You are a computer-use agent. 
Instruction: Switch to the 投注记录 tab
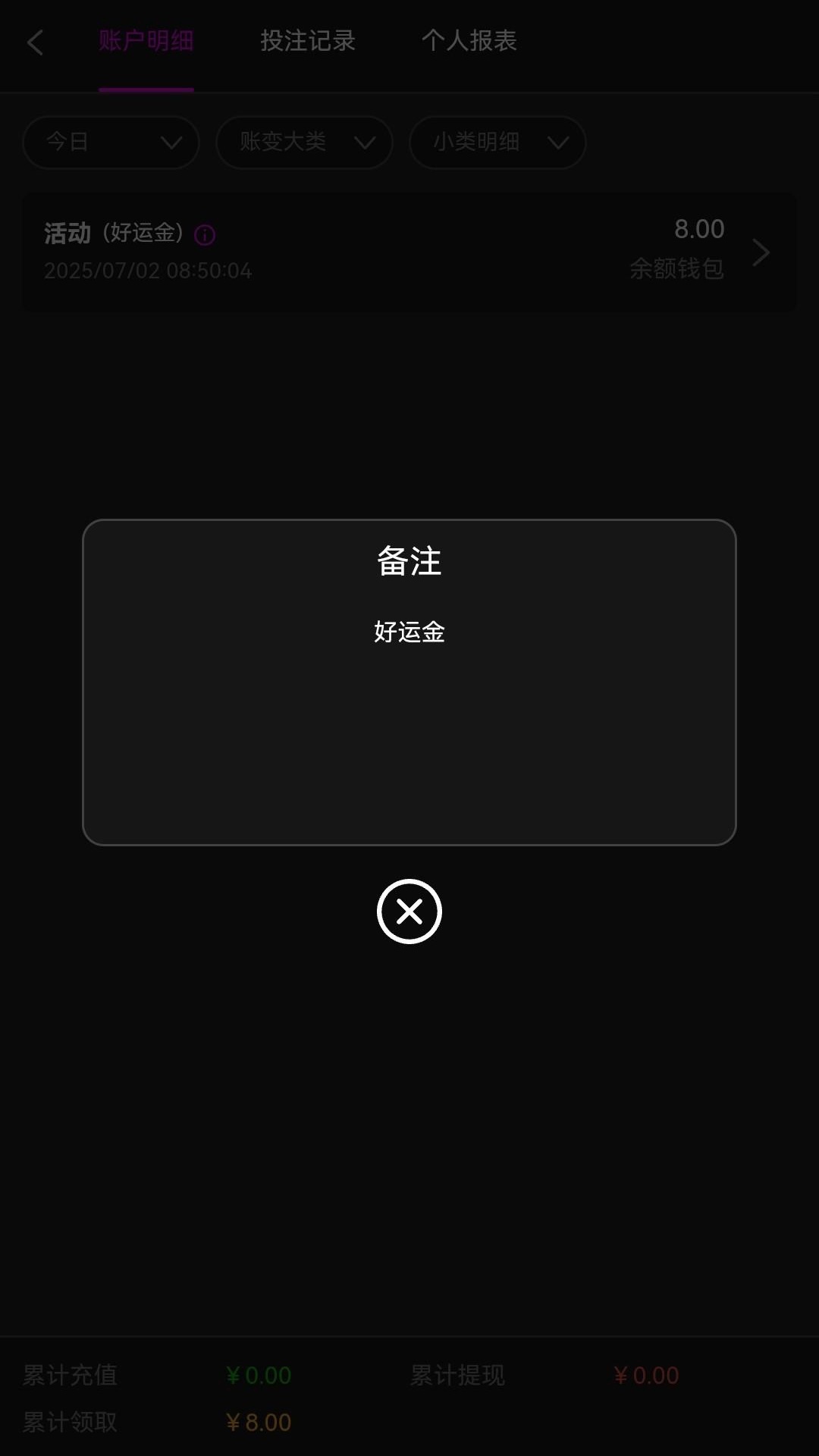[x=307, y=41]
